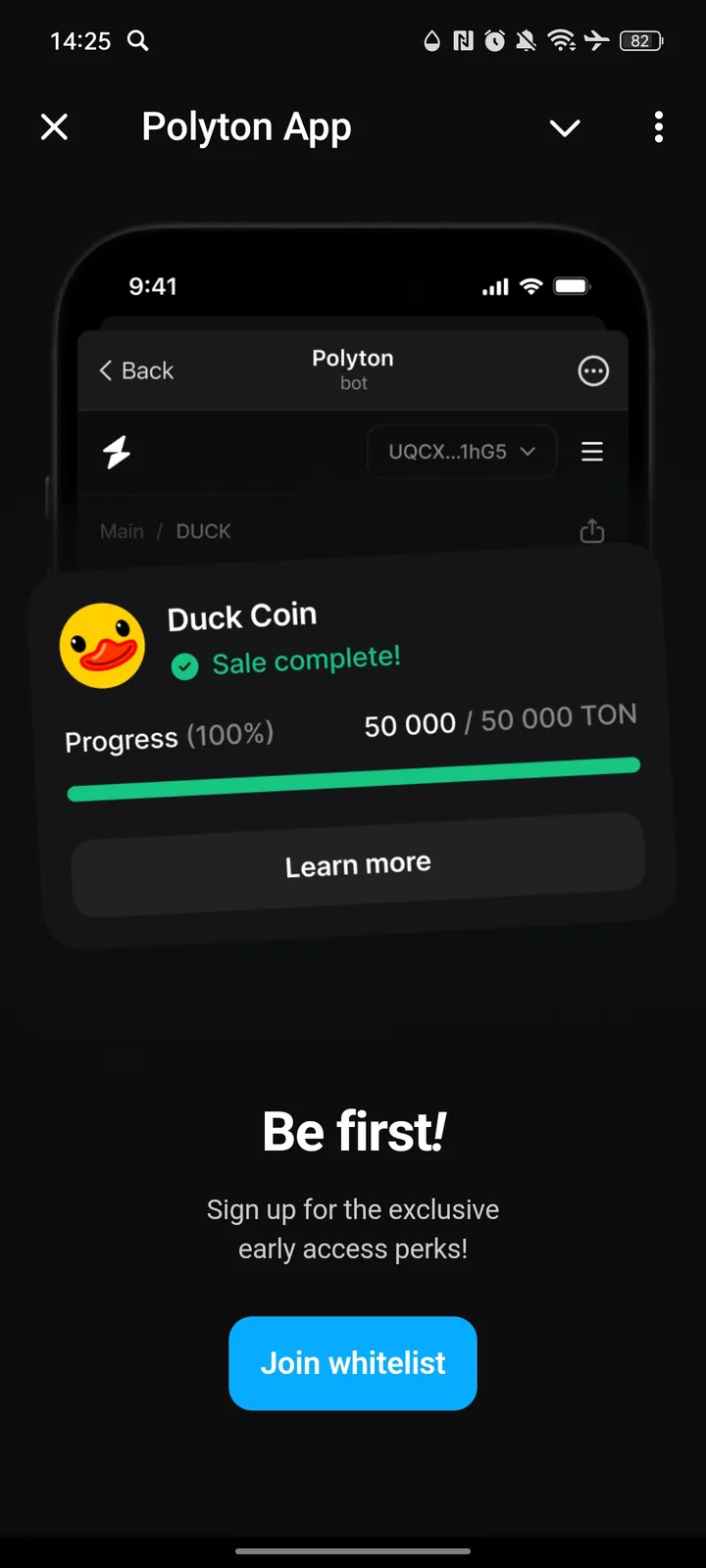The image size is (706, 1568).
Task: Tap Learn more on the Duck Coin card
Action: pyautogui.click(x=356, y=863)
